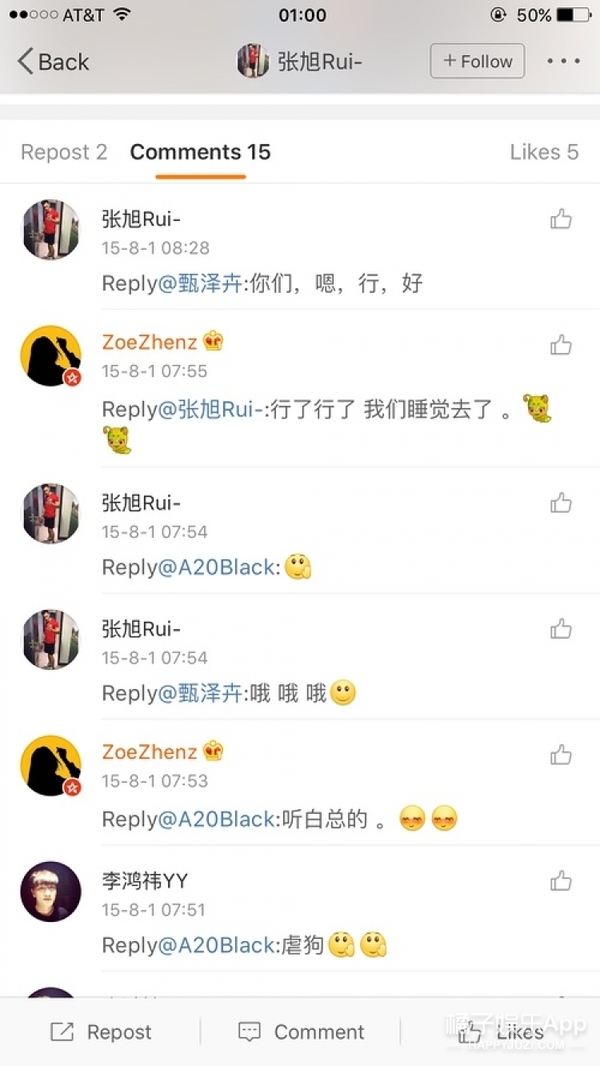Switch to the Likes 5 tab

pos(544,152)
